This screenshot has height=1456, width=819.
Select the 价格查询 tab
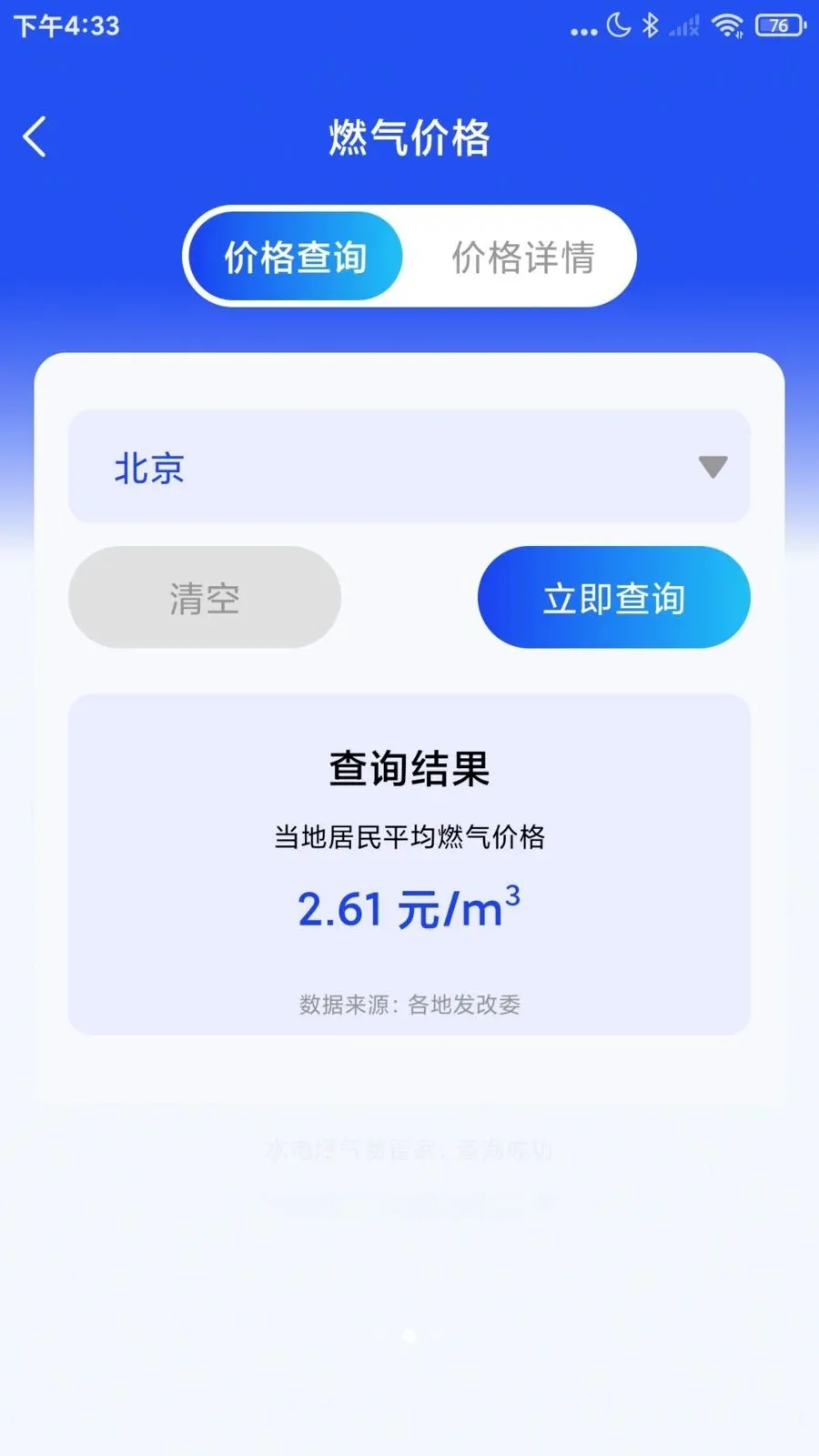point(294,257)
